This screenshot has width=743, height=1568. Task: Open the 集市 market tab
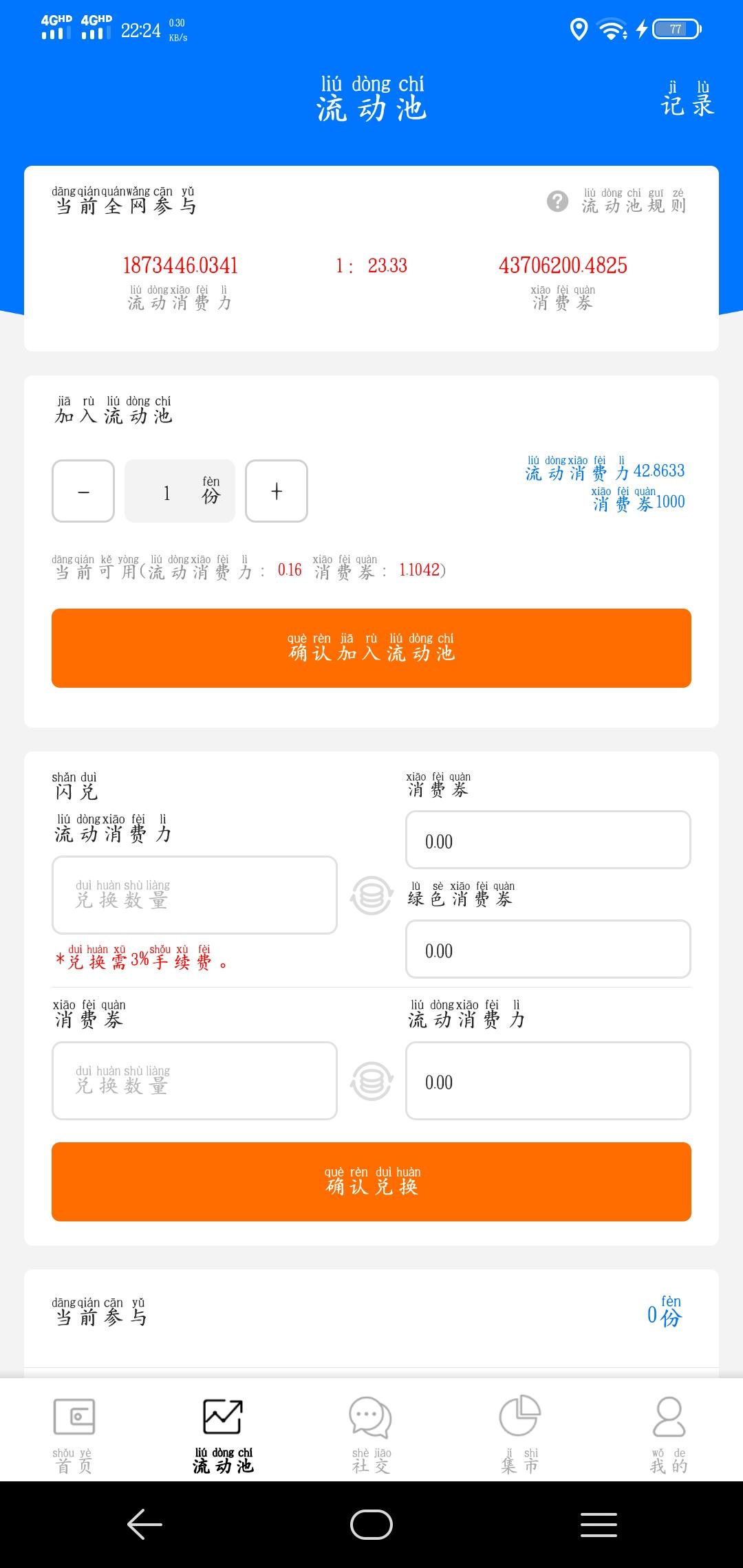point(519,1435)
